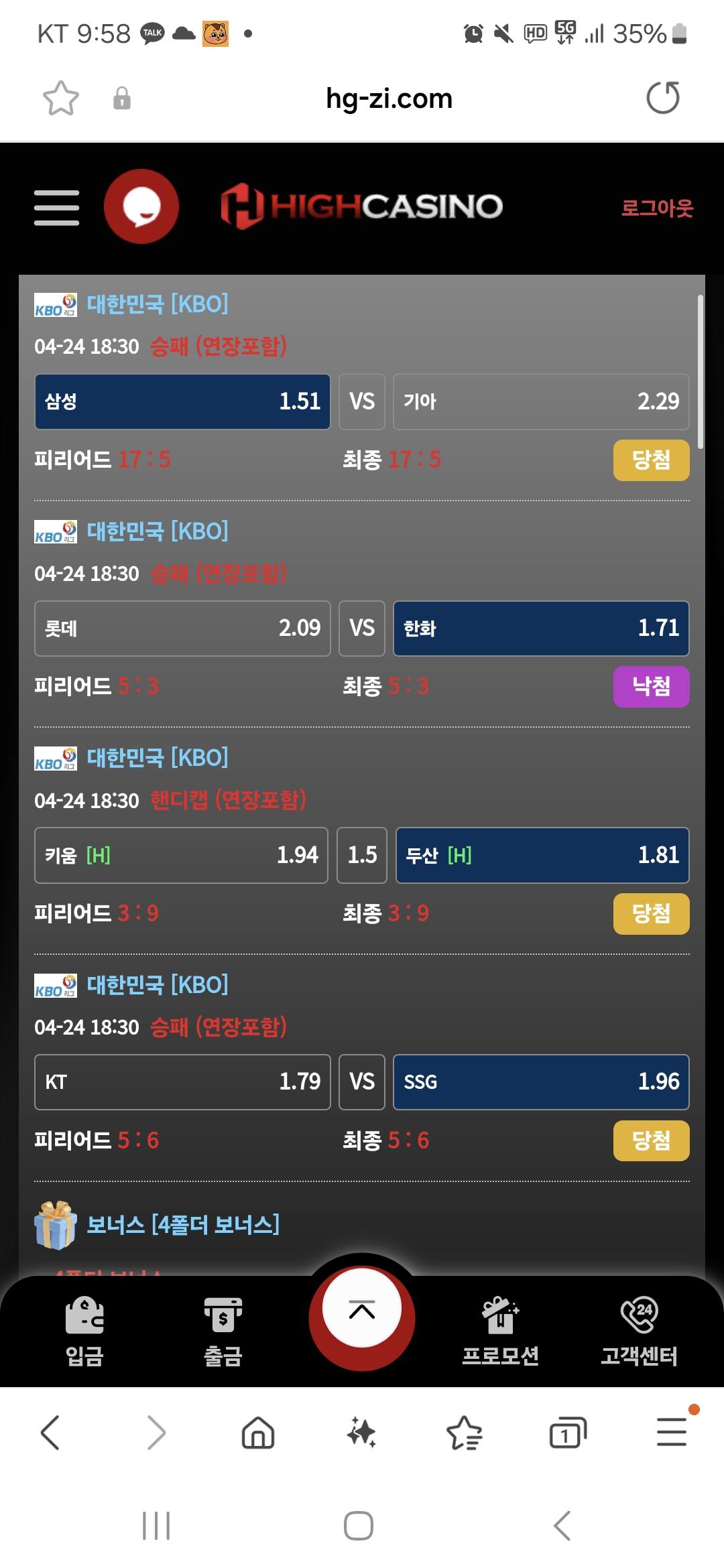Tap the hg-zi.com address bar

pyautogui.click(x=389, y=99)
